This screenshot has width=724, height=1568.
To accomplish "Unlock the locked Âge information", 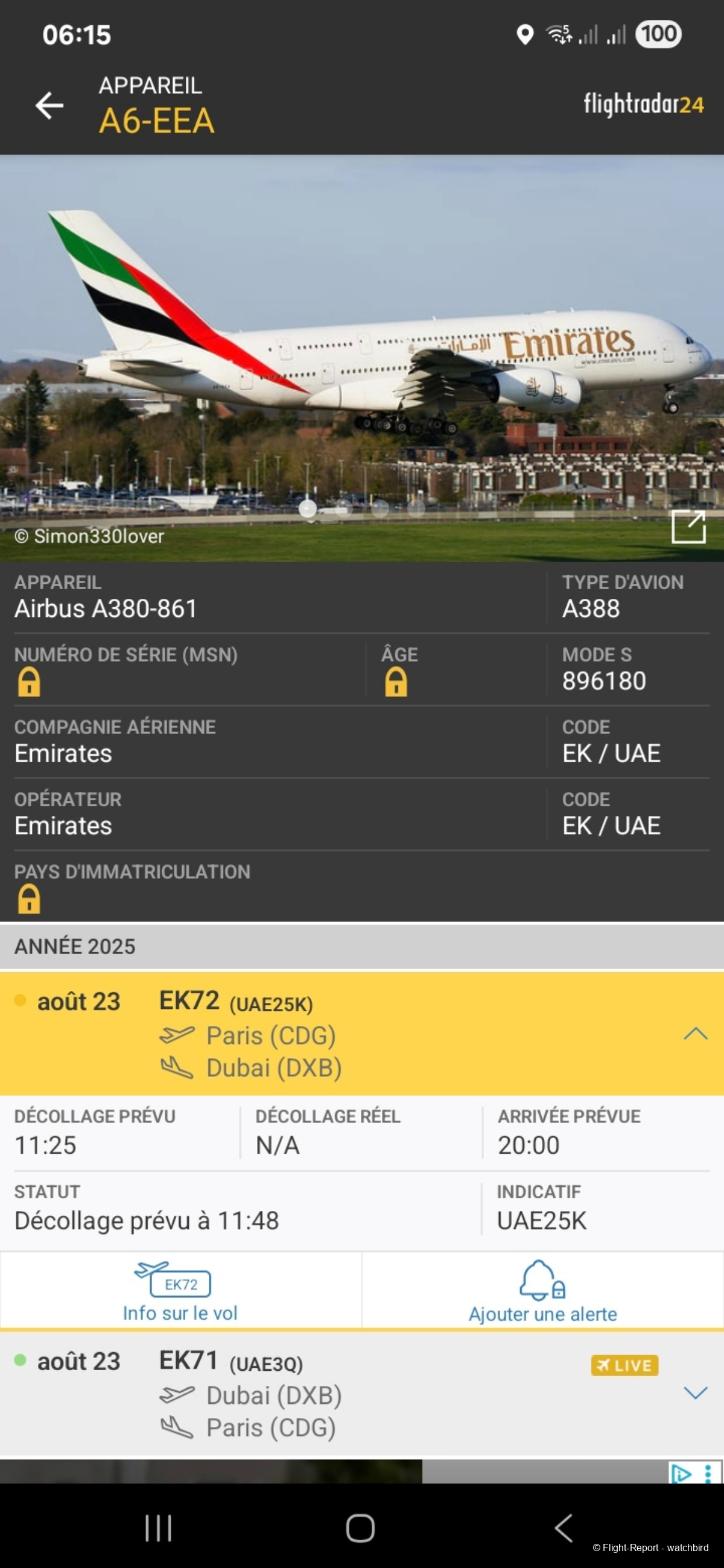I will (396, 681).
